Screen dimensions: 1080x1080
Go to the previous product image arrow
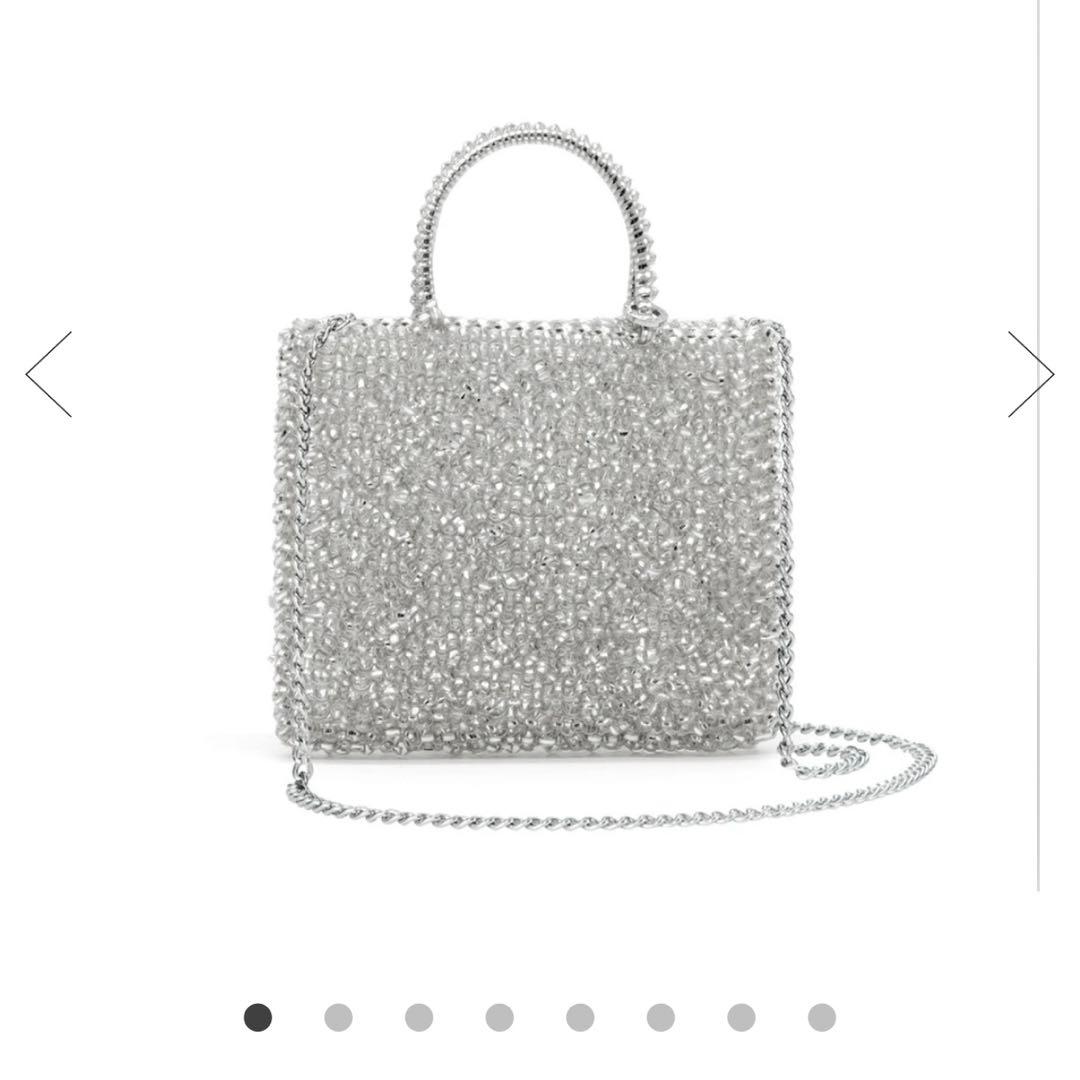pos(49,374)
